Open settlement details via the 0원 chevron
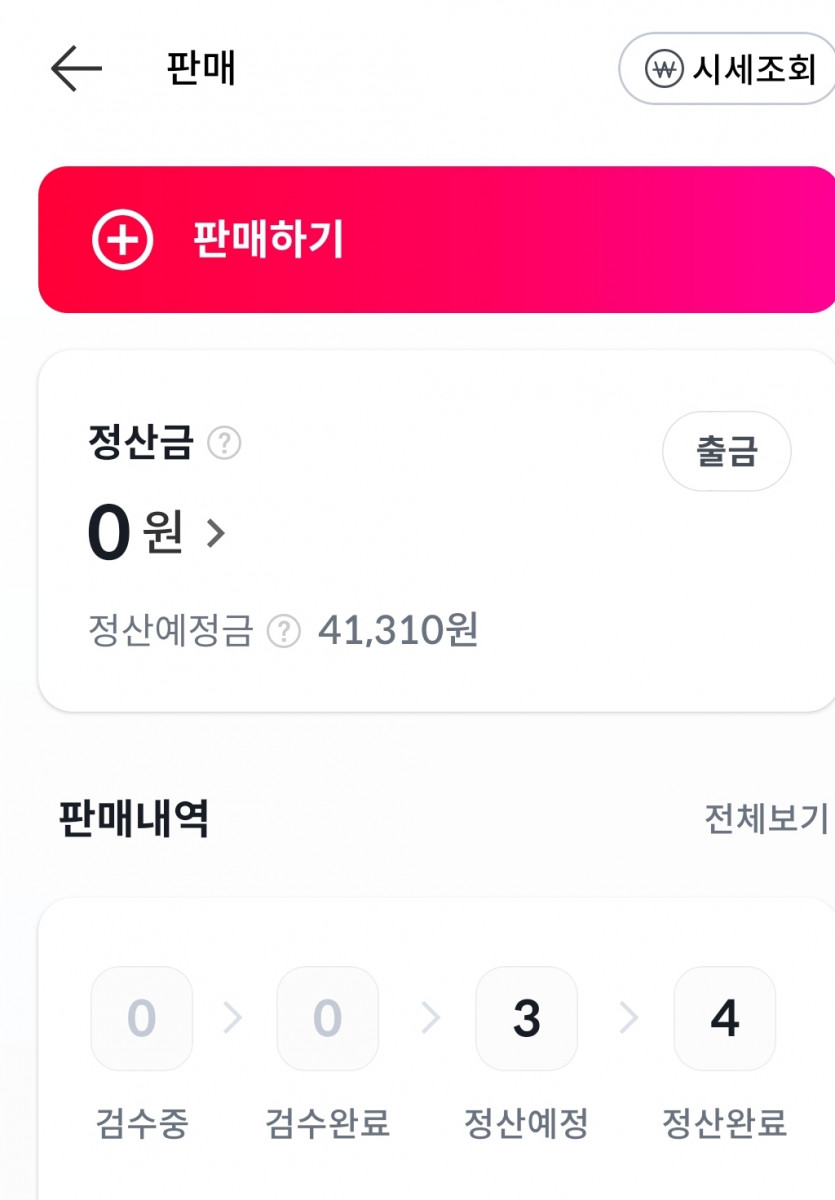 pos(216,534)
